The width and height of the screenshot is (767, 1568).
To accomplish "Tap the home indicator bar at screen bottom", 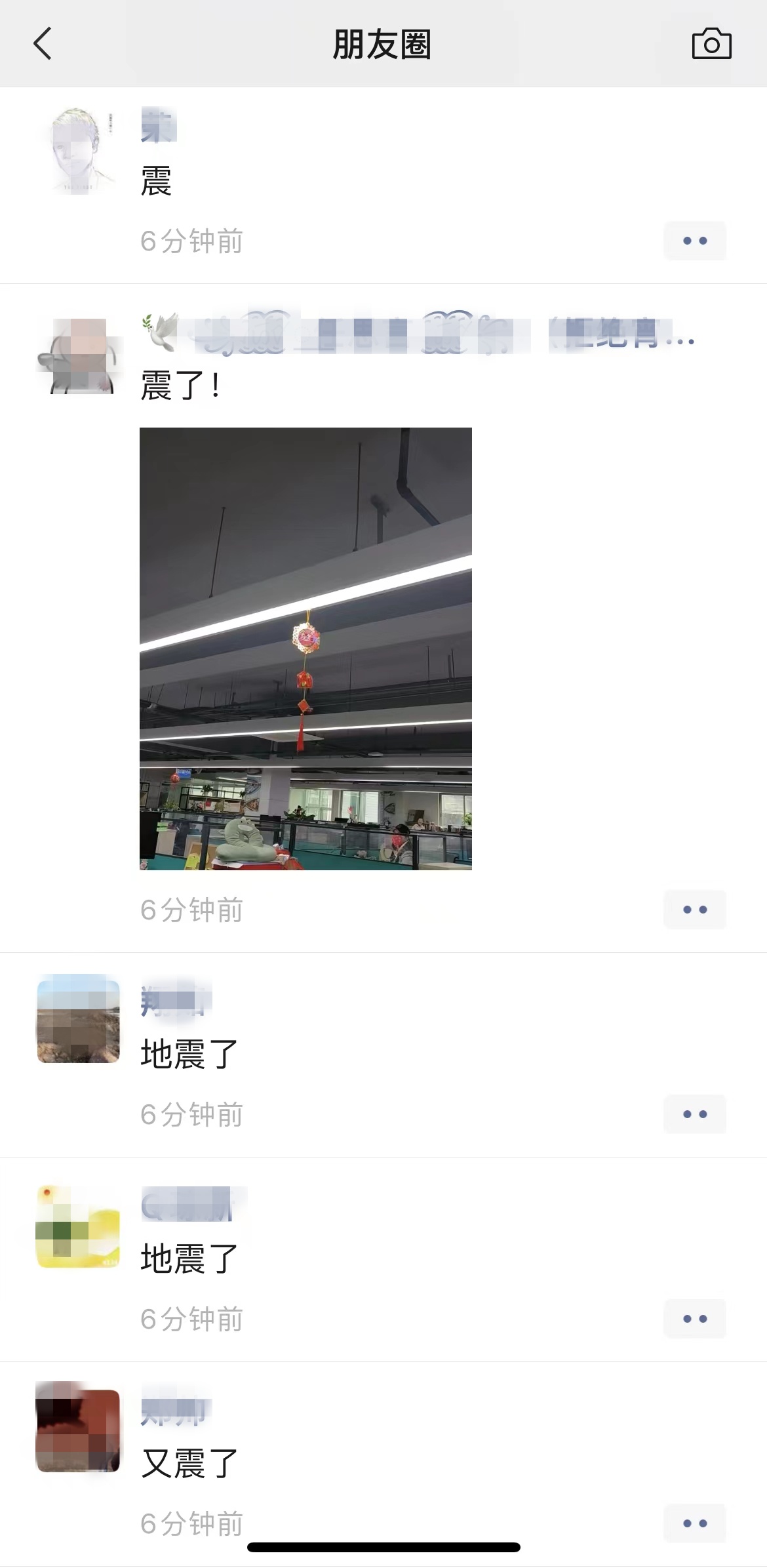I will tap(383, 1547).
